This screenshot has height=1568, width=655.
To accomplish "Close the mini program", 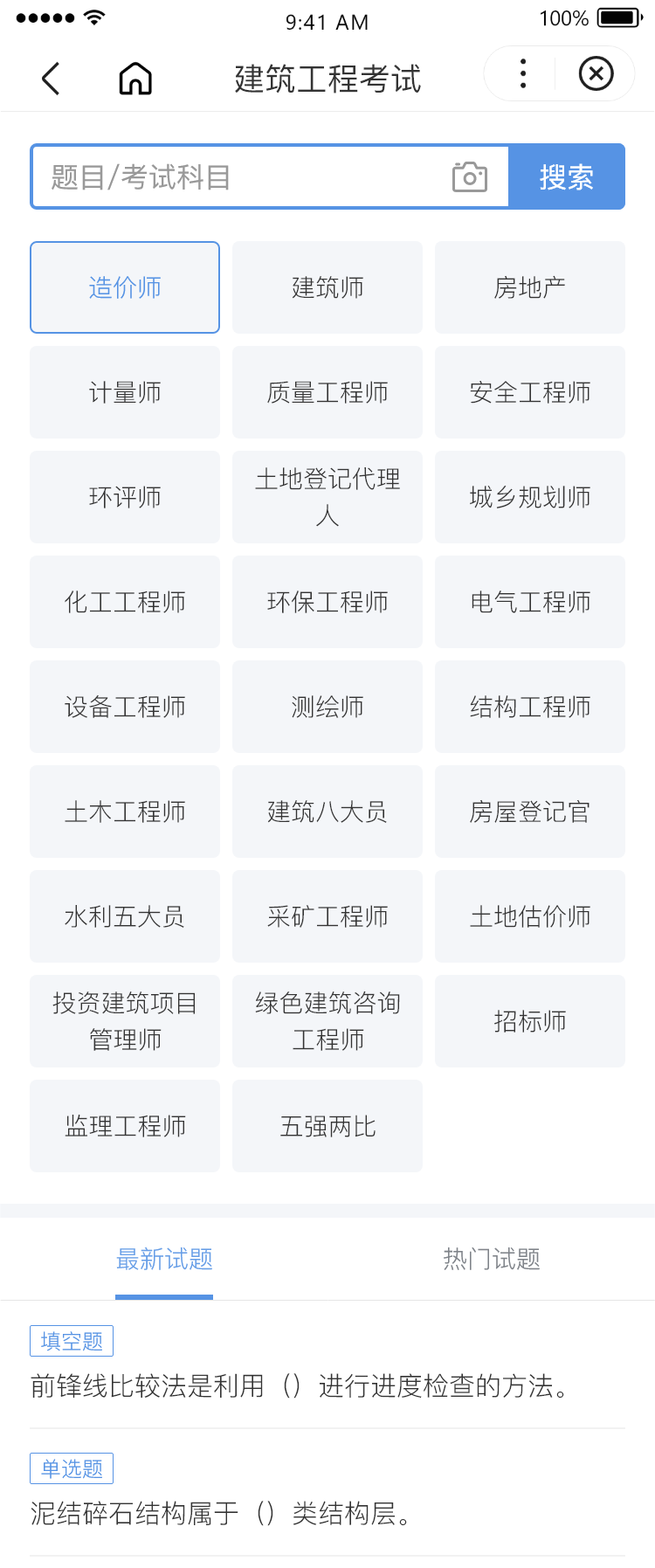I will [596, 74].
